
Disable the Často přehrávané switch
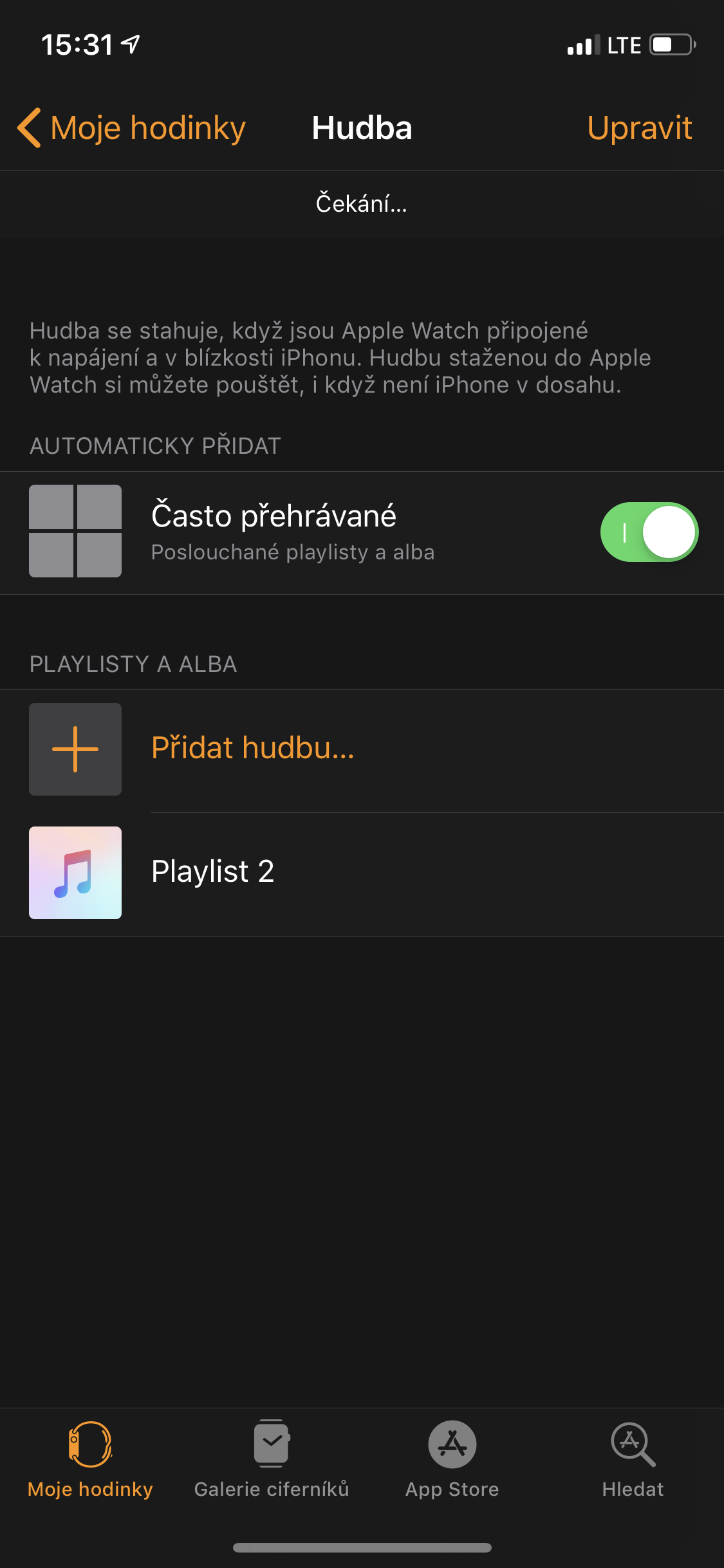tap(649, 532)
